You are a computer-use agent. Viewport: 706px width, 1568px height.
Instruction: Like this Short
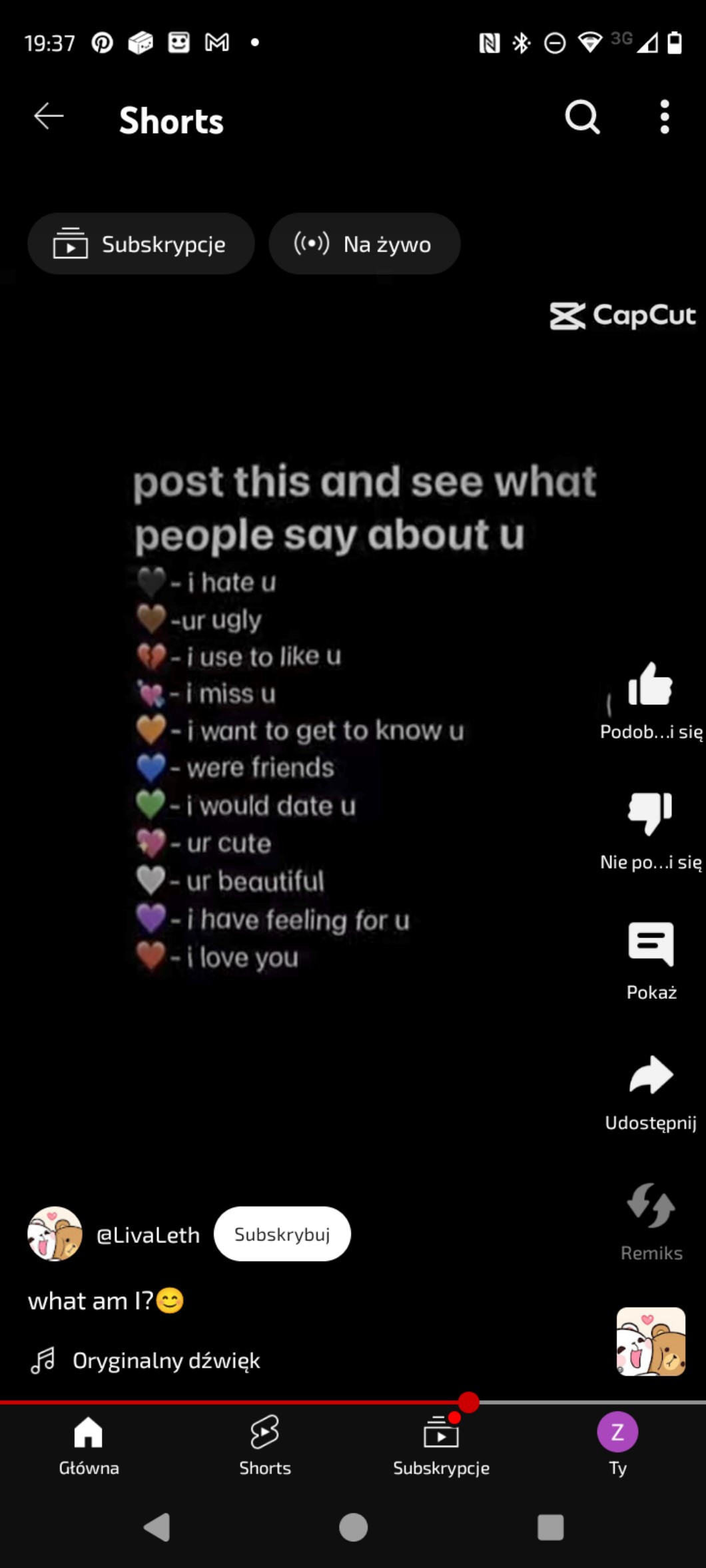tap(650, 686)
